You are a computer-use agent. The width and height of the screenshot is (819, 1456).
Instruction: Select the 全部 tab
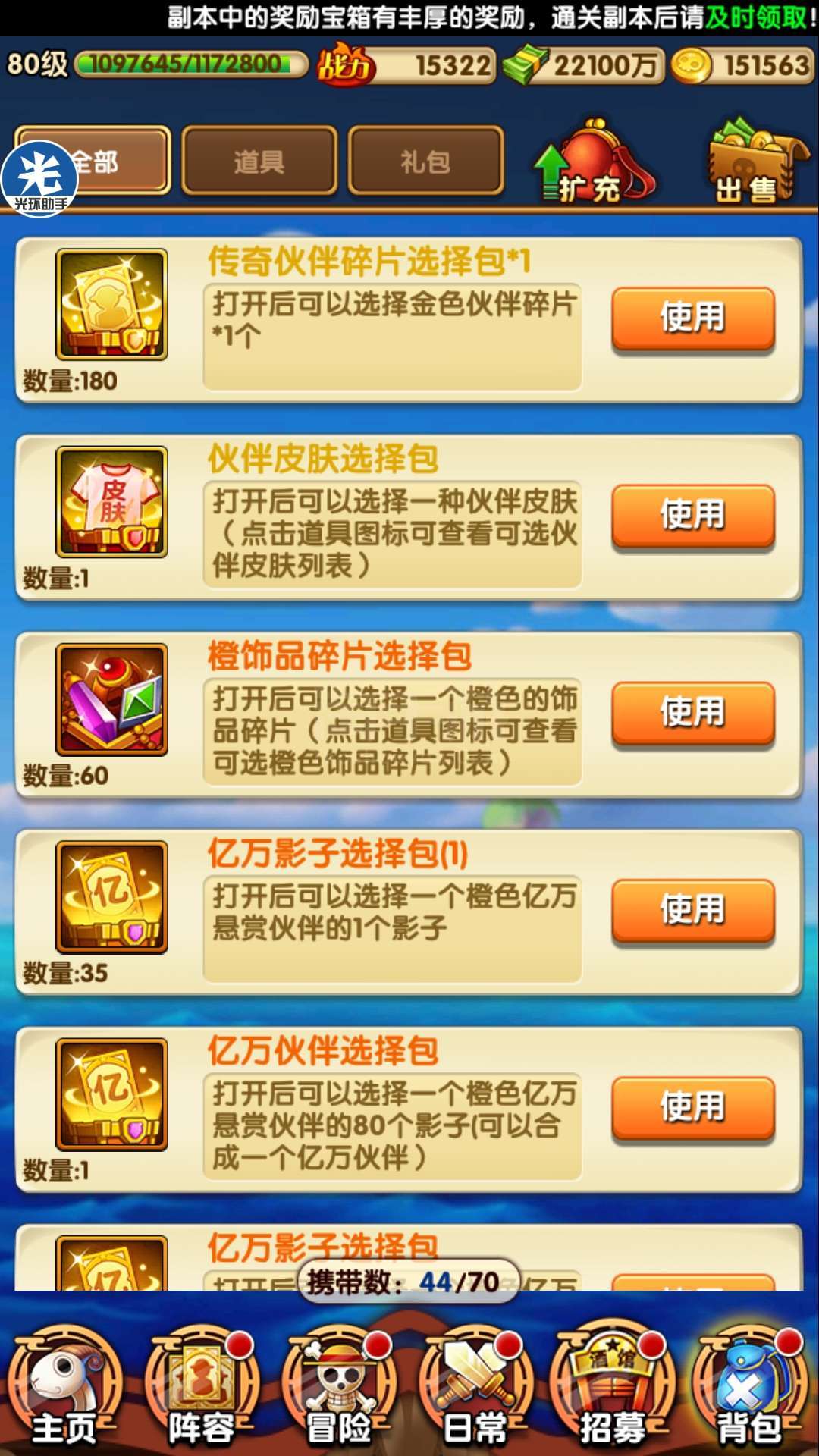pos(93,161)
